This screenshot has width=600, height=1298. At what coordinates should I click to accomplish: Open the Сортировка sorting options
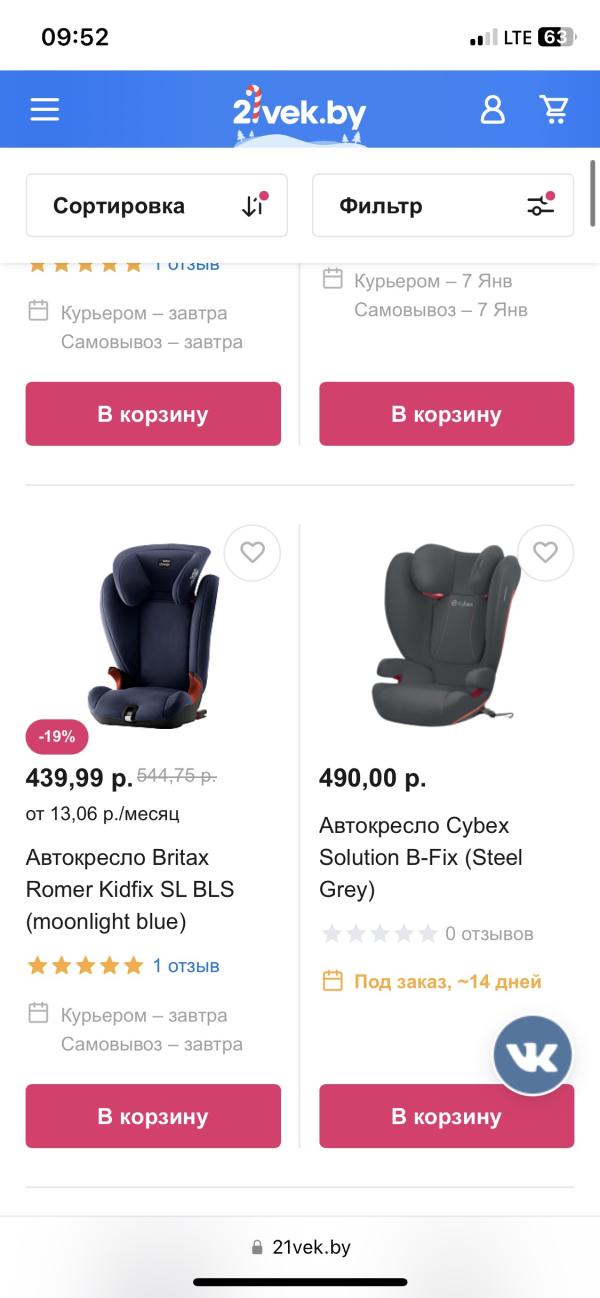click(x=157, y=206)
